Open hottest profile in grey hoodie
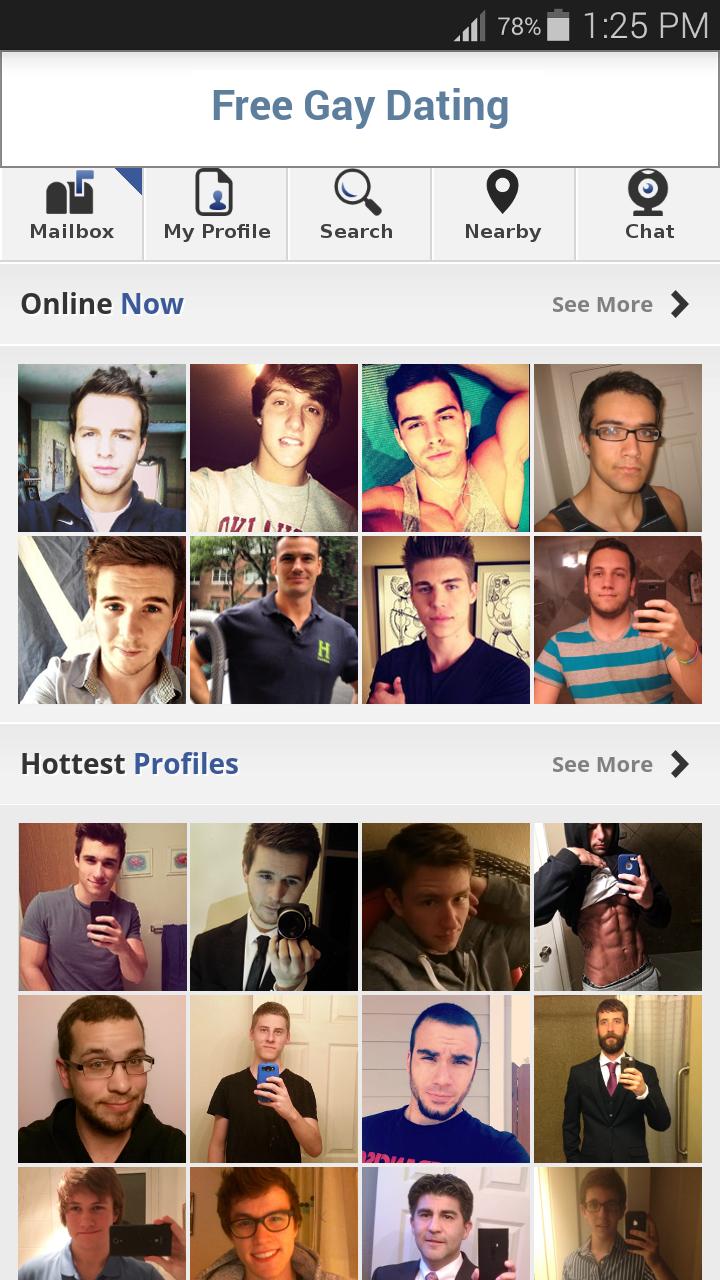This screenshot has width=720, height=1280. tap(445, 907)
